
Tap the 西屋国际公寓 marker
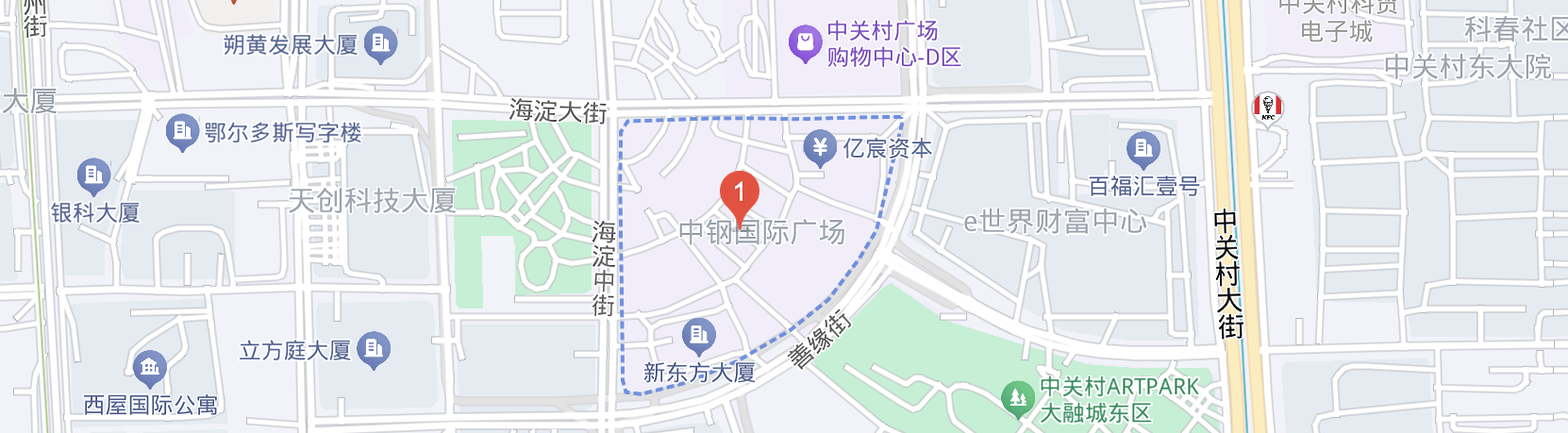(x=150, y=368)
